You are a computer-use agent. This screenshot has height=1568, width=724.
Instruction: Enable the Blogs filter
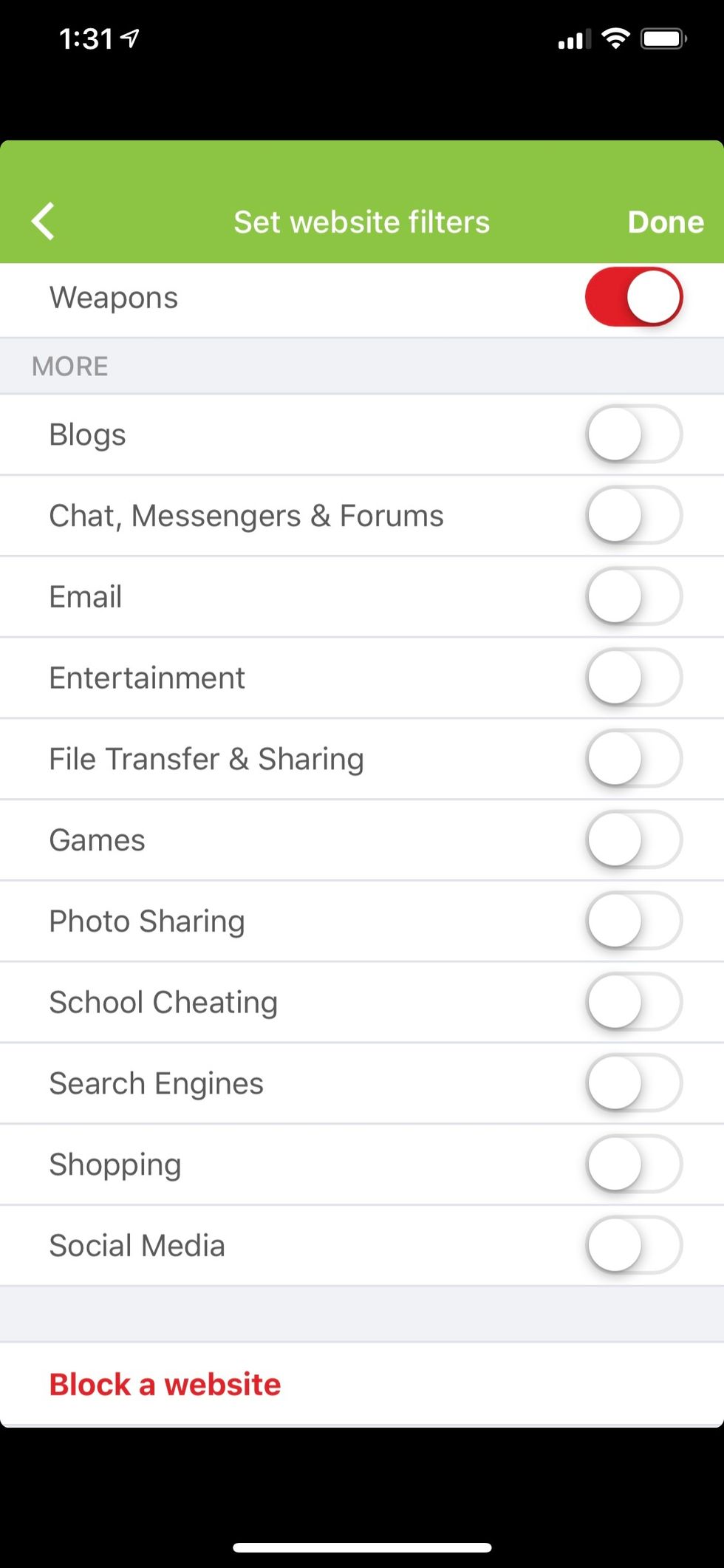pos(633,434)
